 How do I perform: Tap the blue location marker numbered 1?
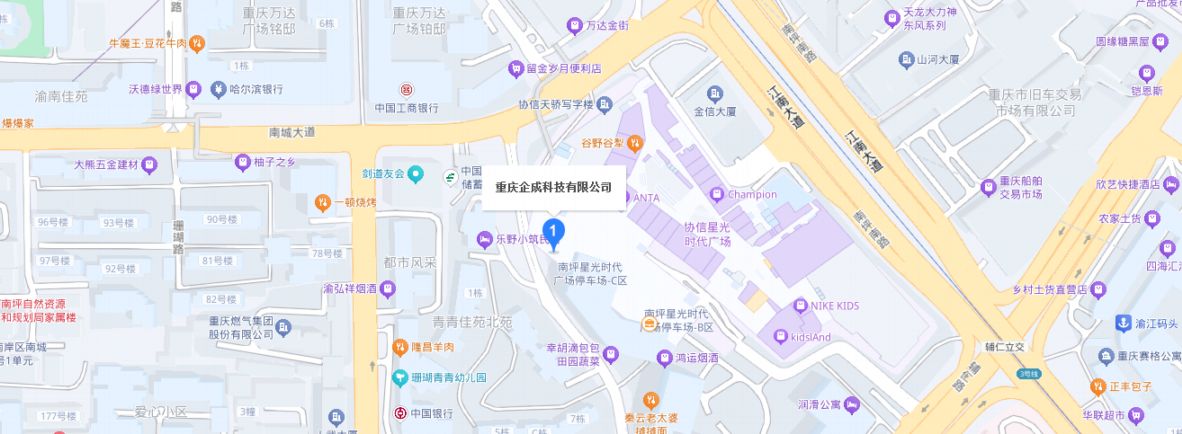pyautogui.click(x=553, y=232)
